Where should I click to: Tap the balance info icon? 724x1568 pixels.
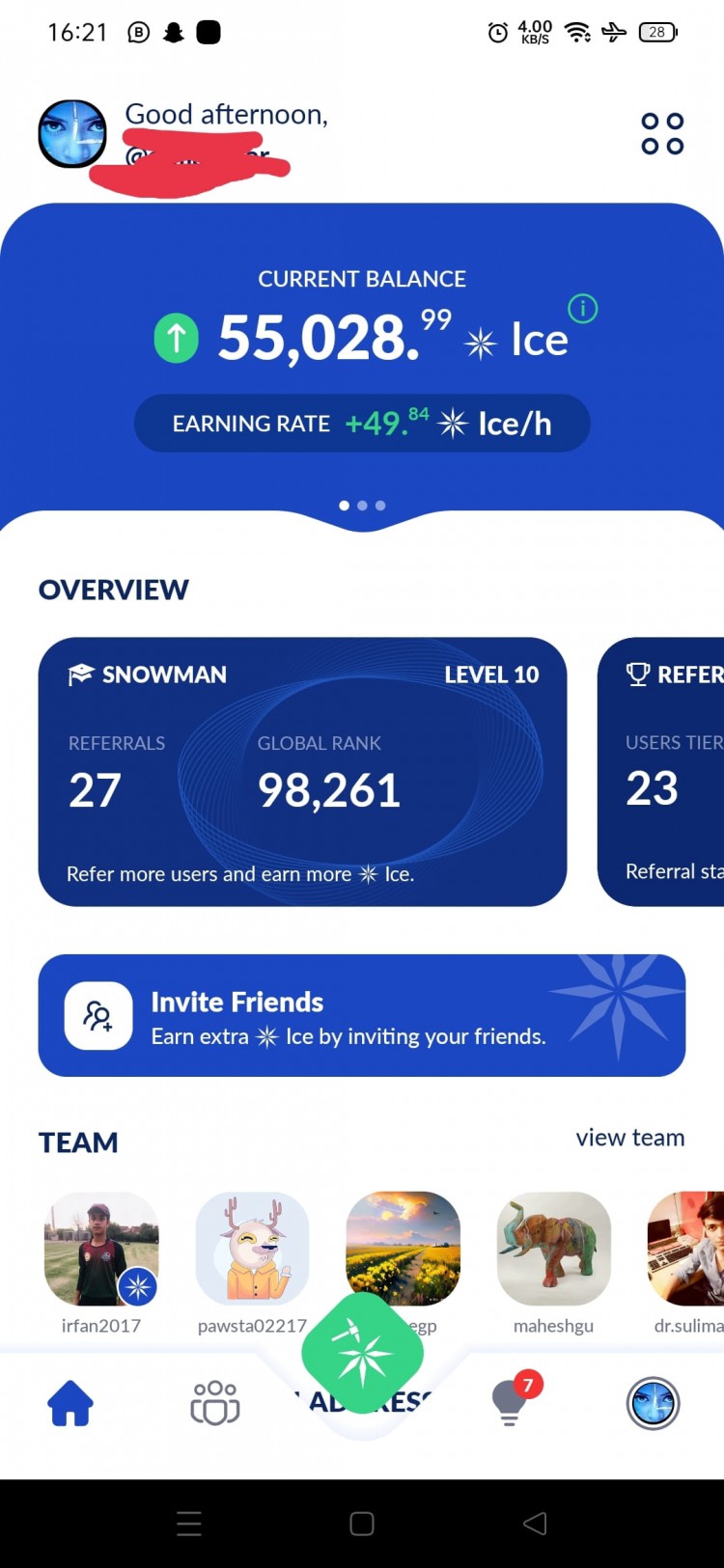pos(582,309)
